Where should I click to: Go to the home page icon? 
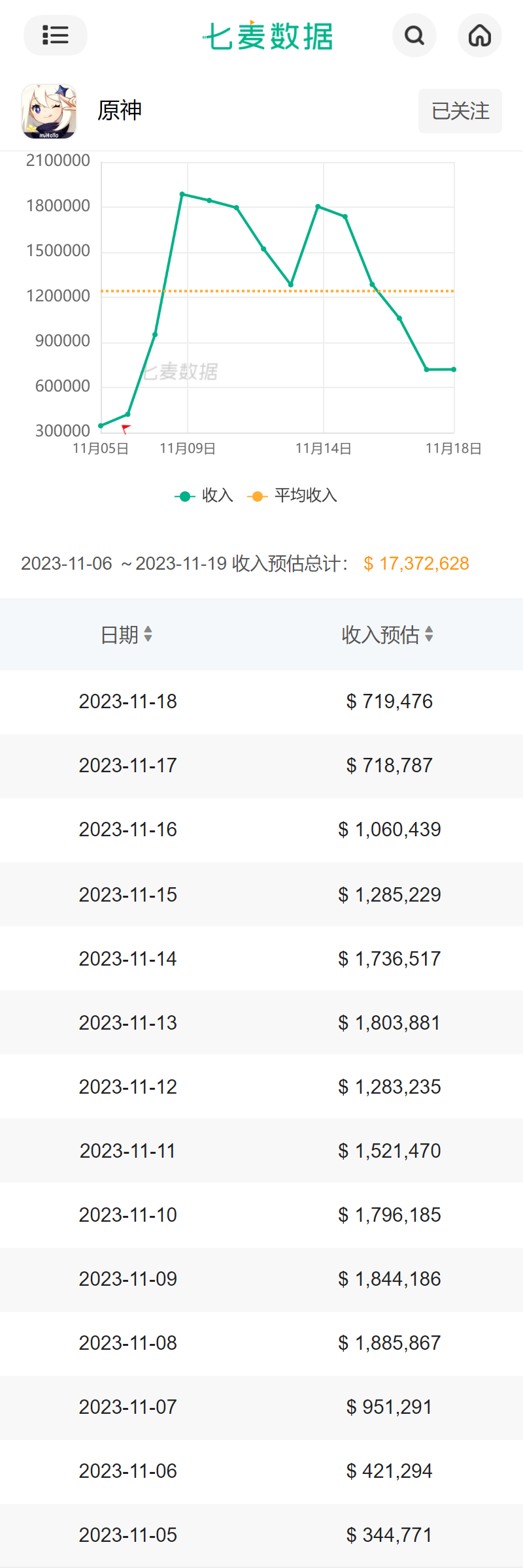tap(480, 35)
